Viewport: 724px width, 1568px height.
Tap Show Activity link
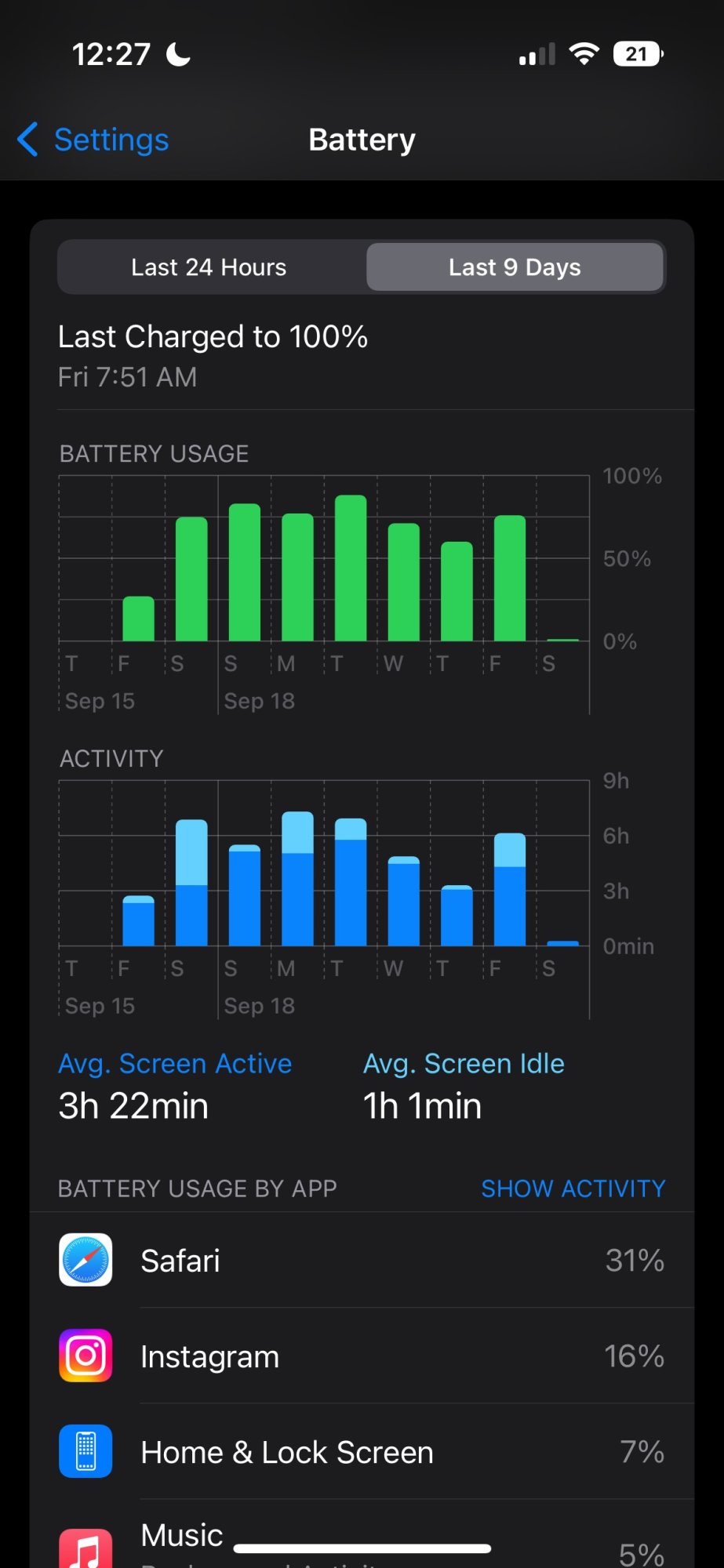pyautogui.click(x=573, y=1189)
